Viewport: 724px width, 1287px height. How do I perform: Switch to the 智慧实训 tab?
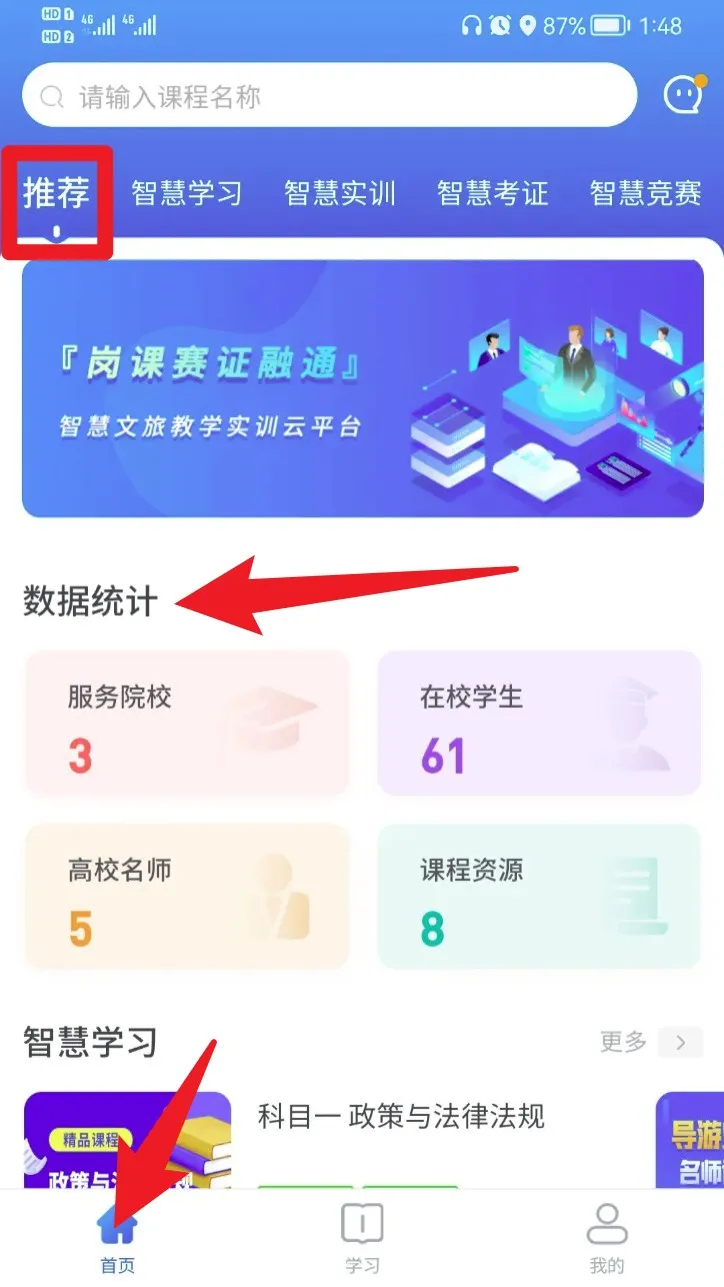point(340,193)
